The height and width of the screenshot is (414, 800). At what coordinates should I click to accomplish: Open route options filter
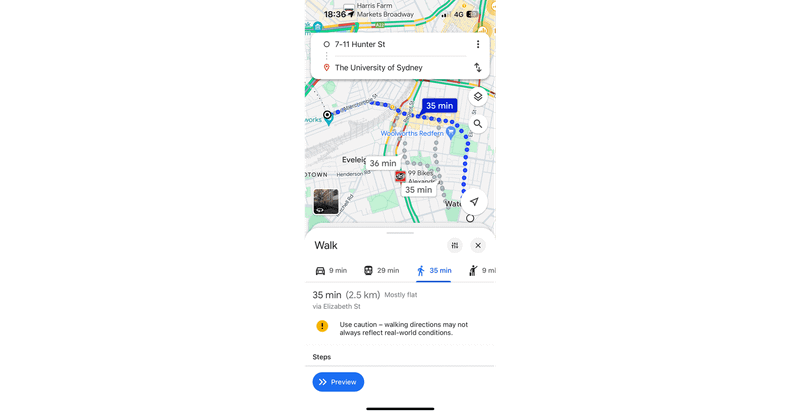[x=454, y=245]
